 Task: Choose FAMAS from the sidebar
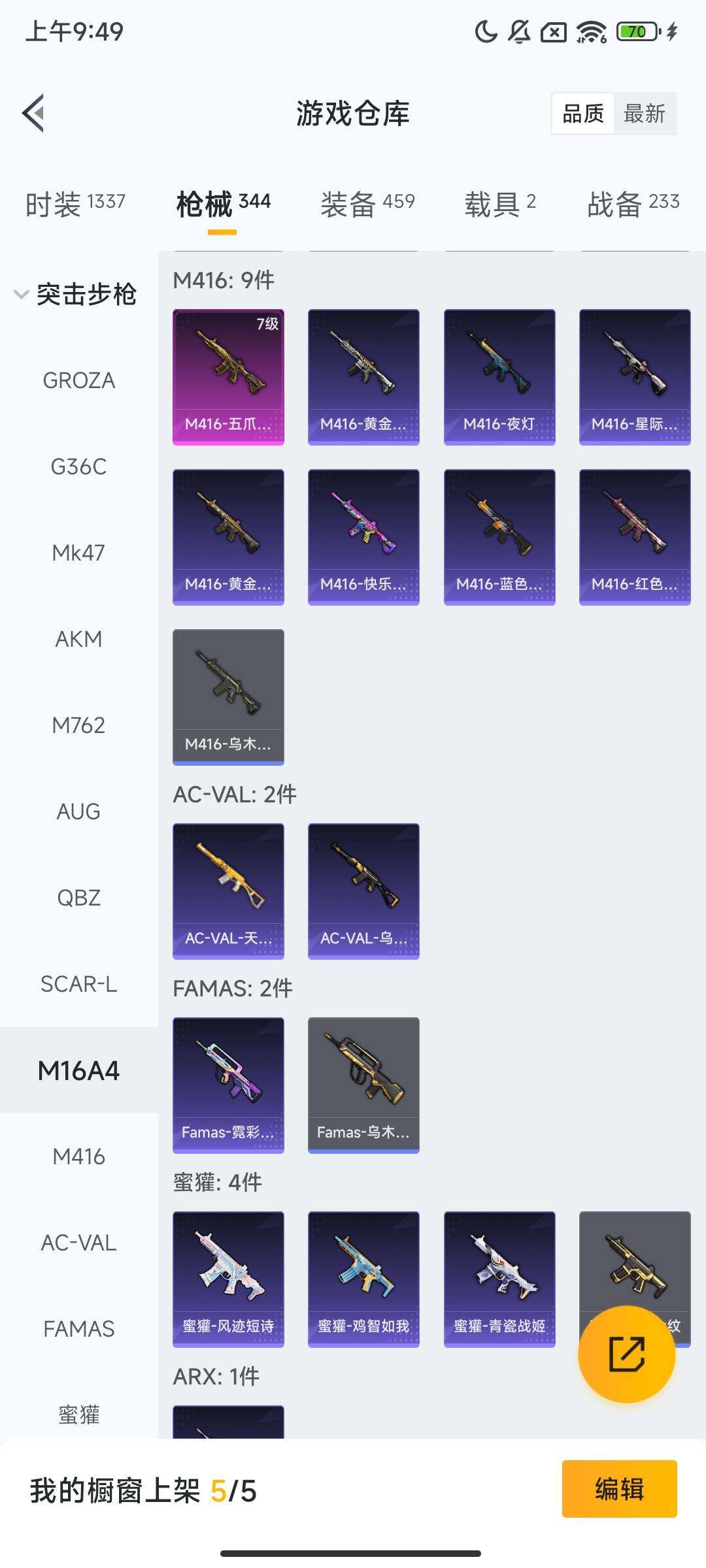79,1329
